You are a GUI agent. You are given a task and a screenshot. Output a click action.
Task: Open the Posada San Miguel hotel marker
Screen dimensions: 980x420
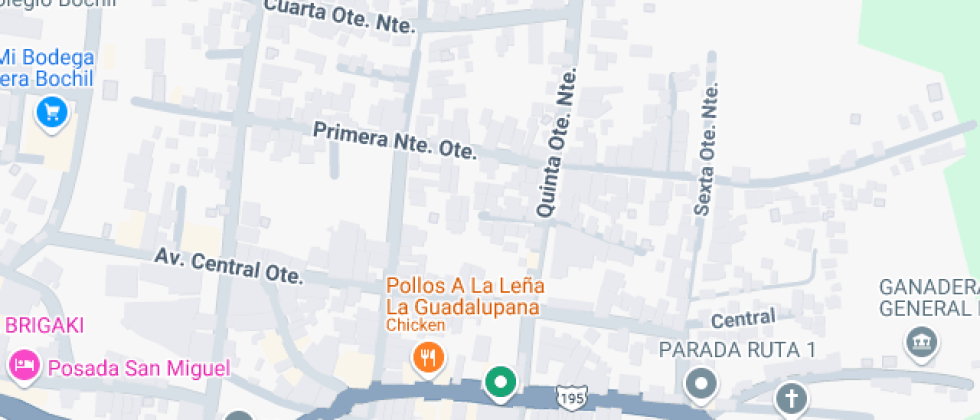coord(23,364)
